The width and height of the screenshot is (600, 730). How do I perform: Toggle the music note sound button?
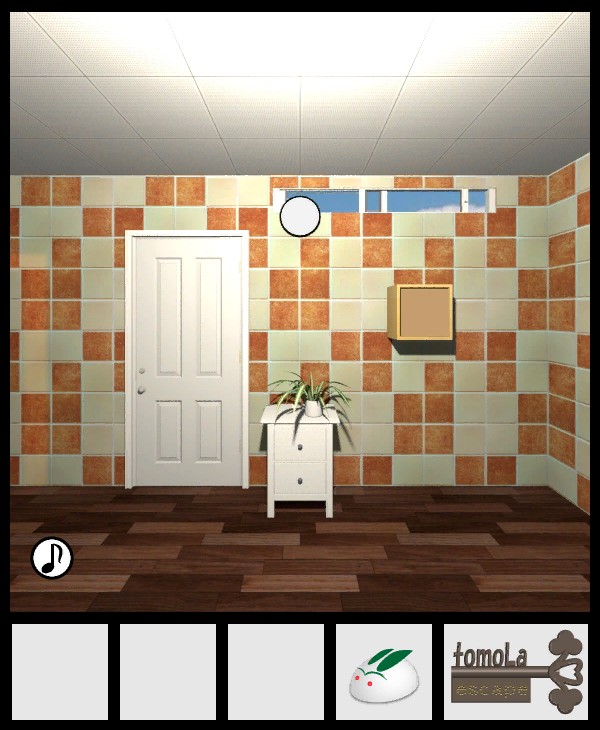[52, 558]
